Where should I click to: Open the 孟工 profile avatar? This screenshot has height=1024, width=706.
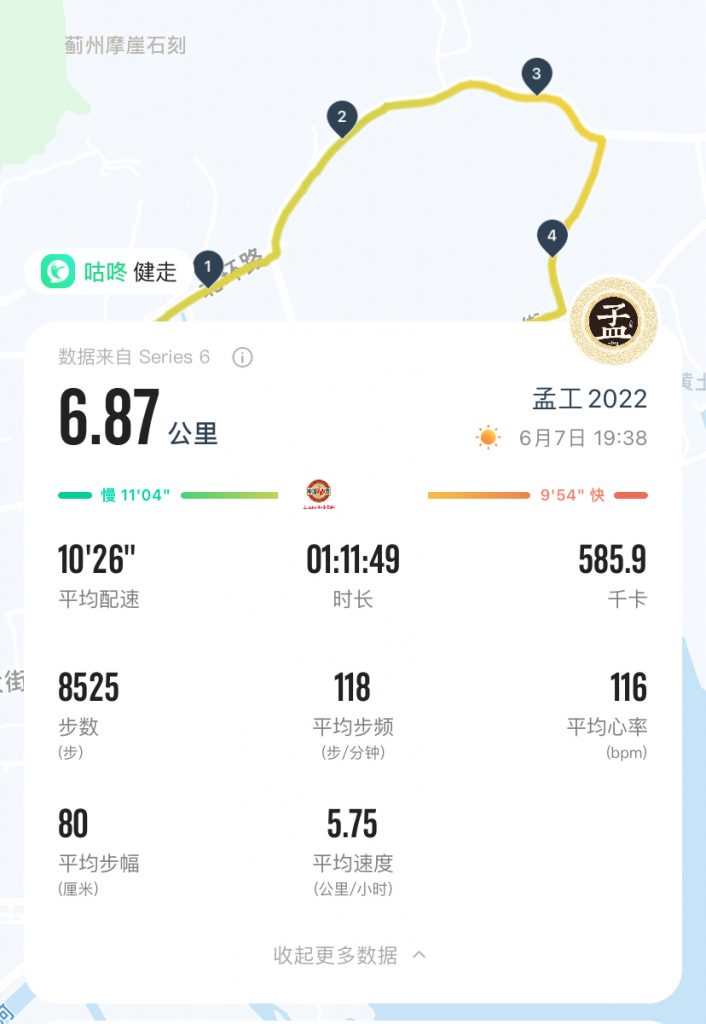[614, 322]
